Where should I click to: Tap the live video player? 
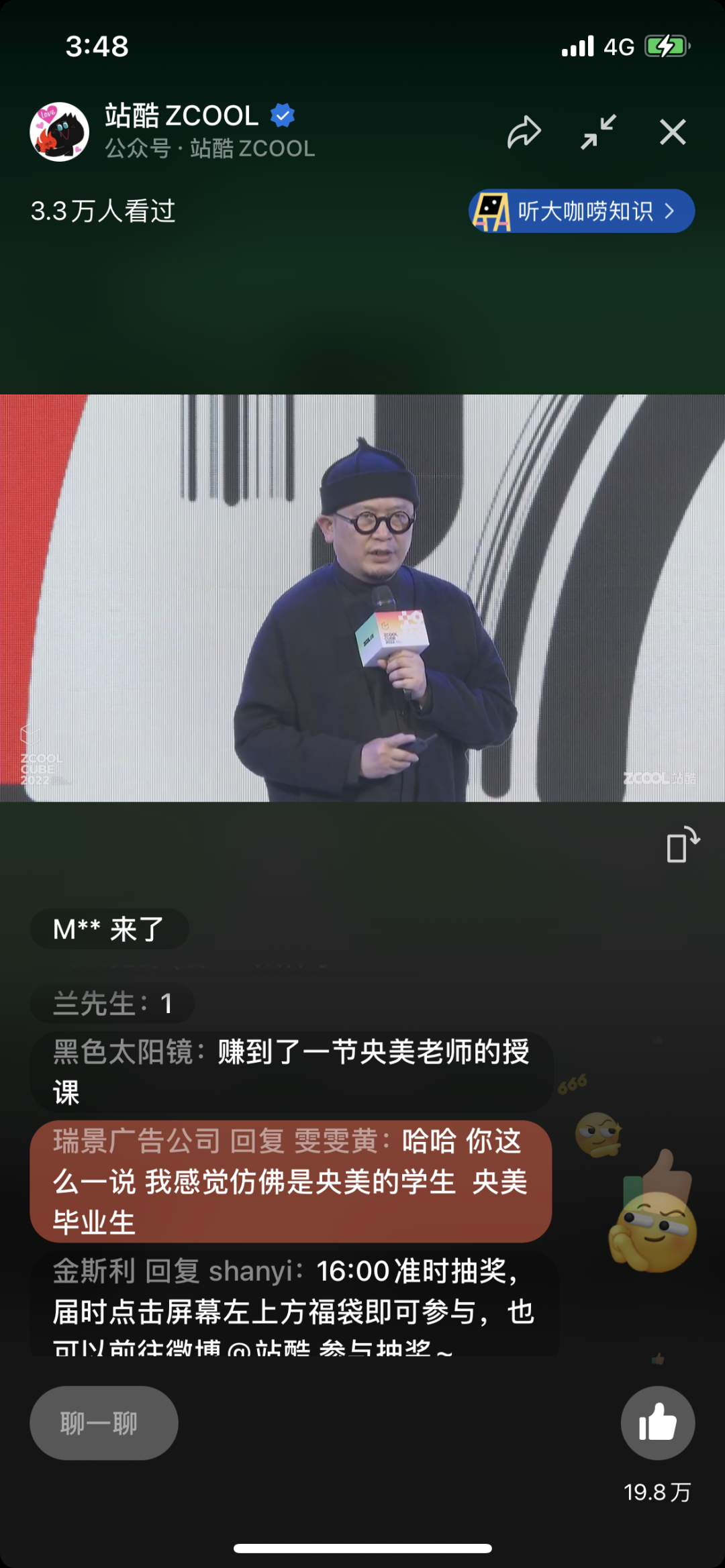[362, 597]
